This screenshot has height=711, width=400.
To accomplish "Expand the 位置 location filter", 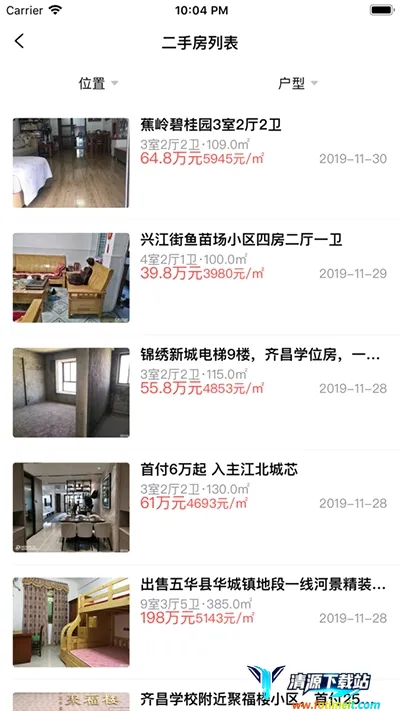I will tap(98, 83).
